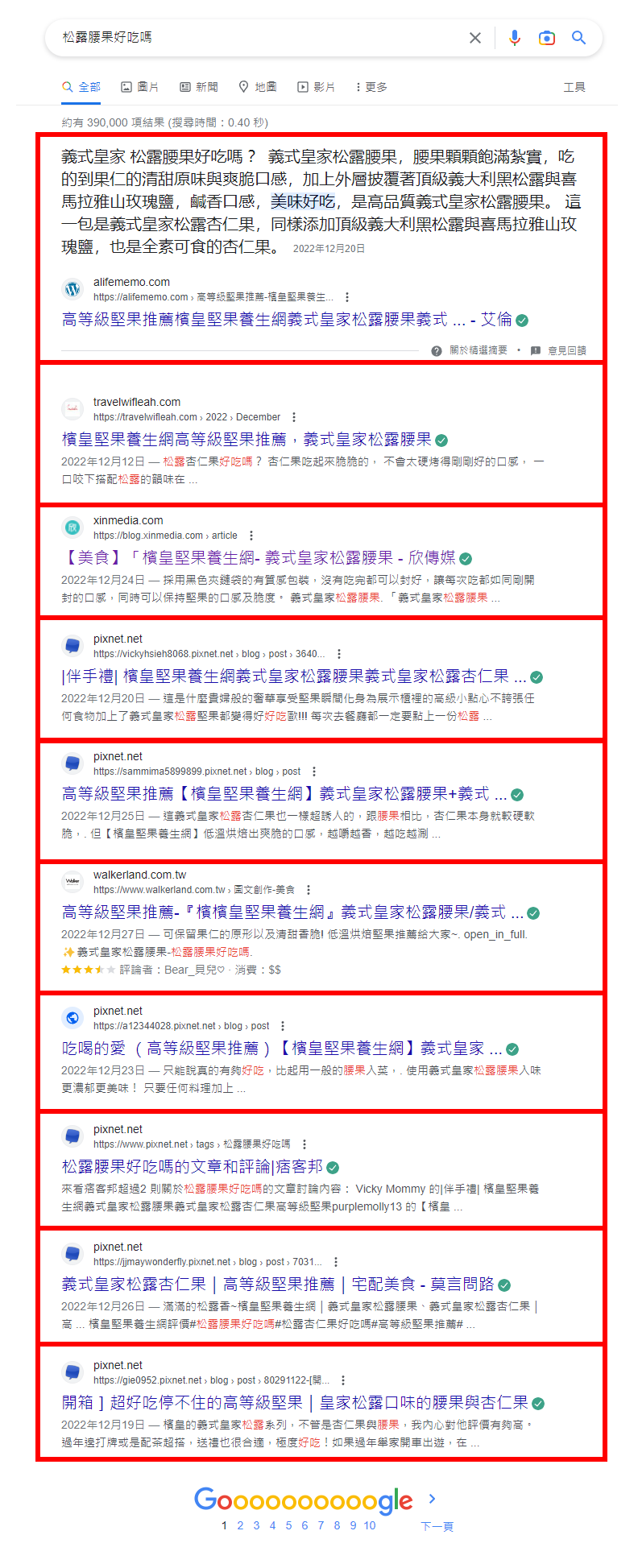Open 松露腰果好吃嗎的文章和評論 痞客邦 result
The image size is (638, 1568).
click(x=192, y=1167)
